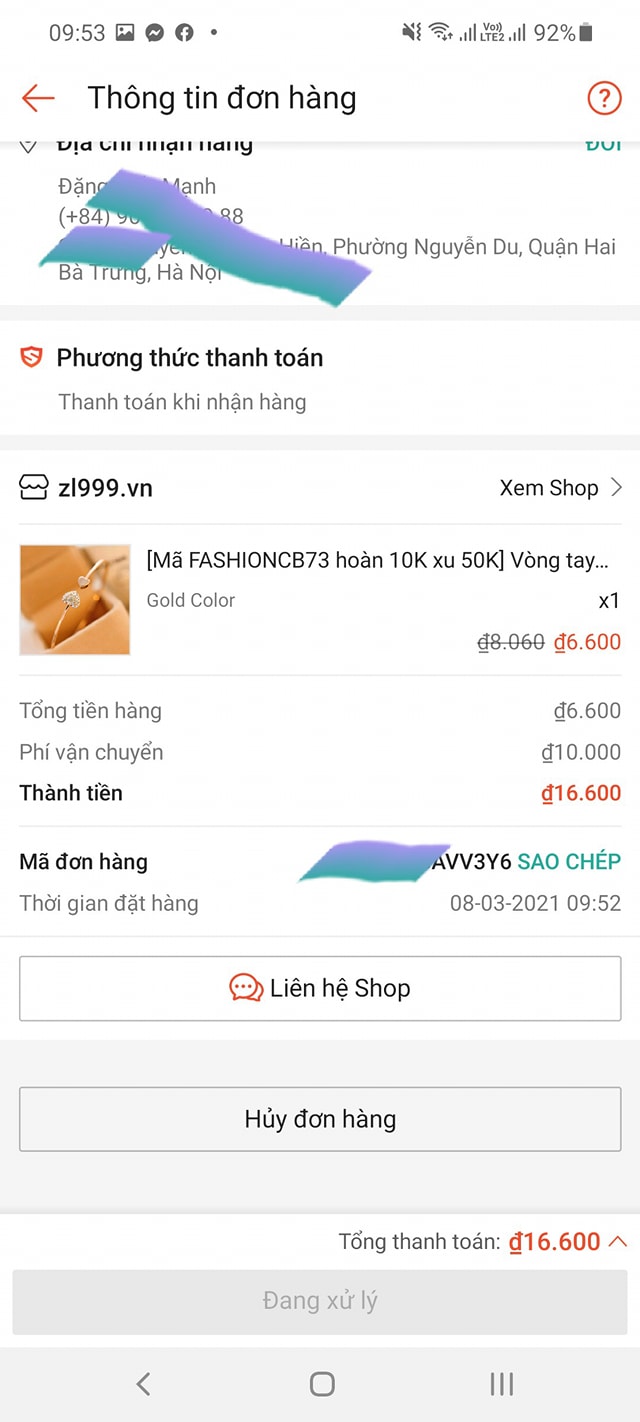Cancel the order with Hủy đơn hàng
This screenshot has height=1422, width=640.
click(320, 1119)
